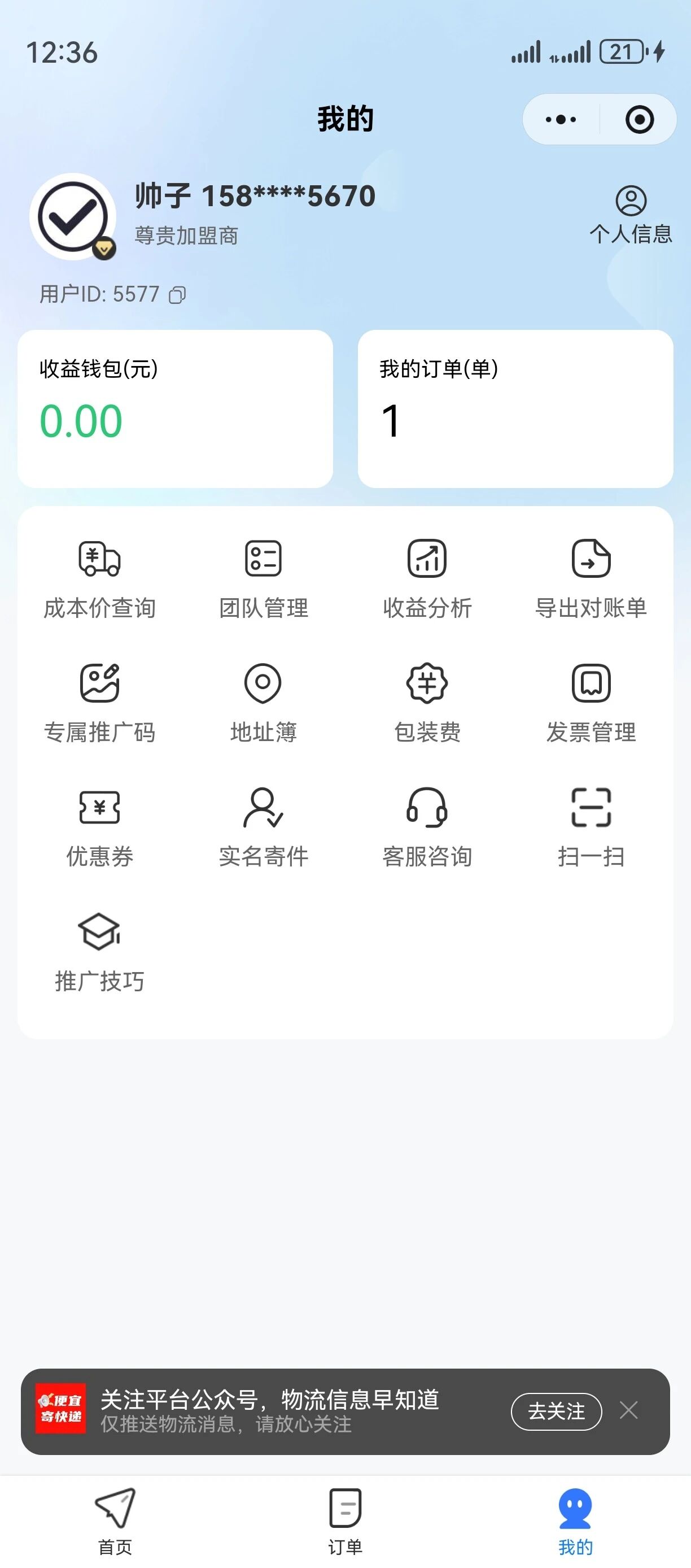Go to 团队管理
Image resolution: width=691 pixels, height=1568 pixels.
tap(264, 578)
